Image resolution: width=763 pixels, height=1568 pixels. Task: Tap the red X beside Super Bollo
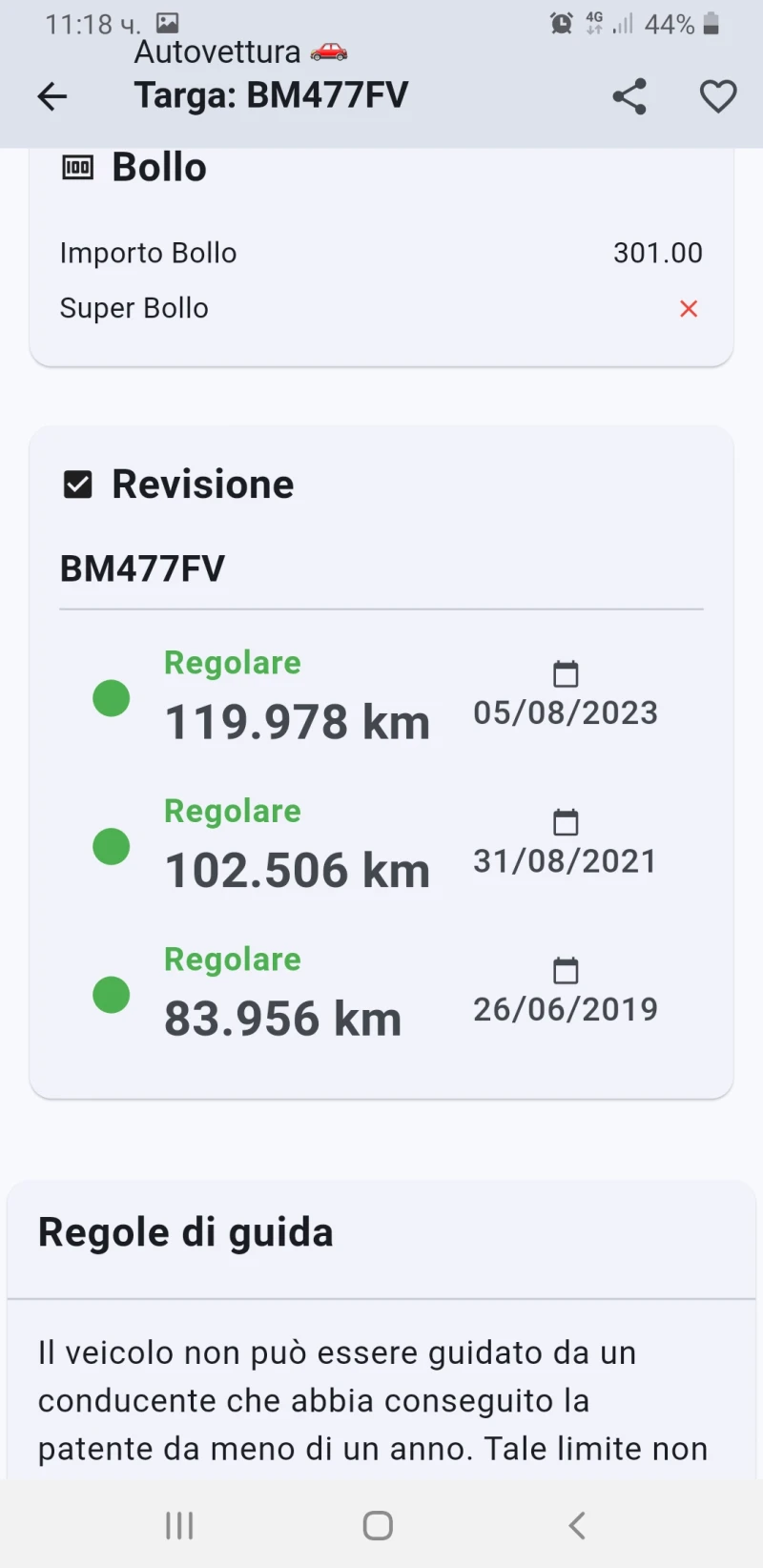click(689, 309)
